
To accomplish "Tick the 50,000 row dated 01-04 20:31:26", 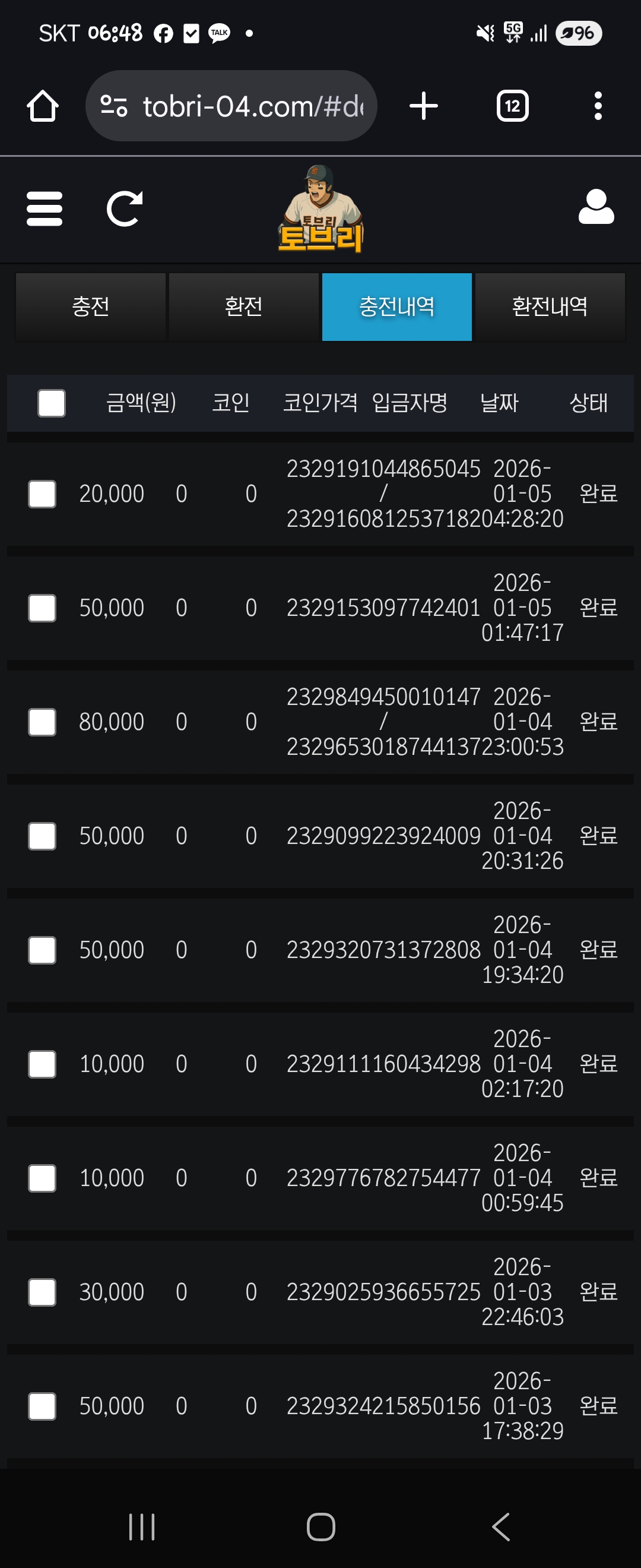I will pyautogui.click(x=43, y=836).
